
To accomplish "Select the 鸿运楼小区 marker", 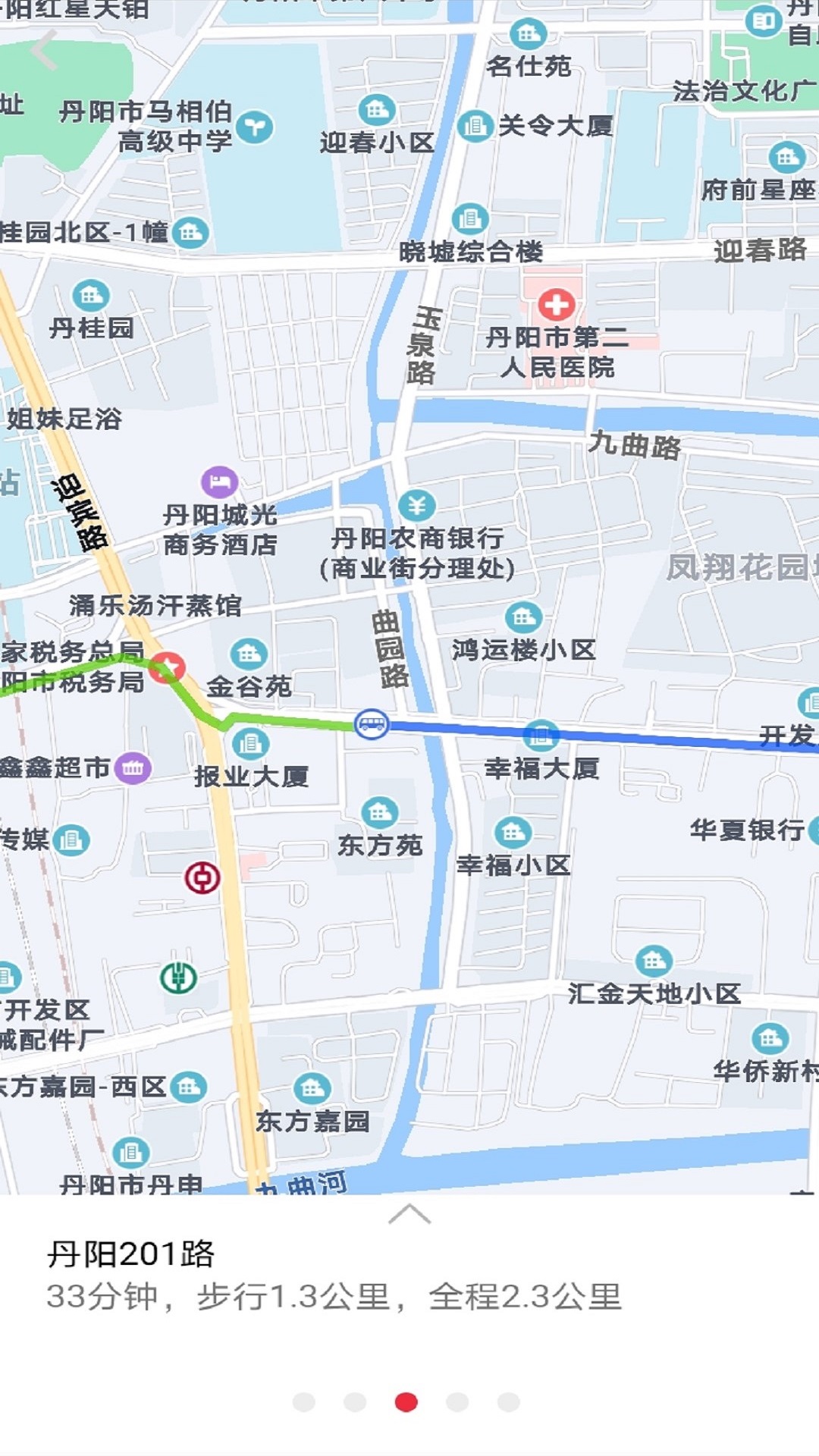I will pyautogui.click(x=523, y=617).
